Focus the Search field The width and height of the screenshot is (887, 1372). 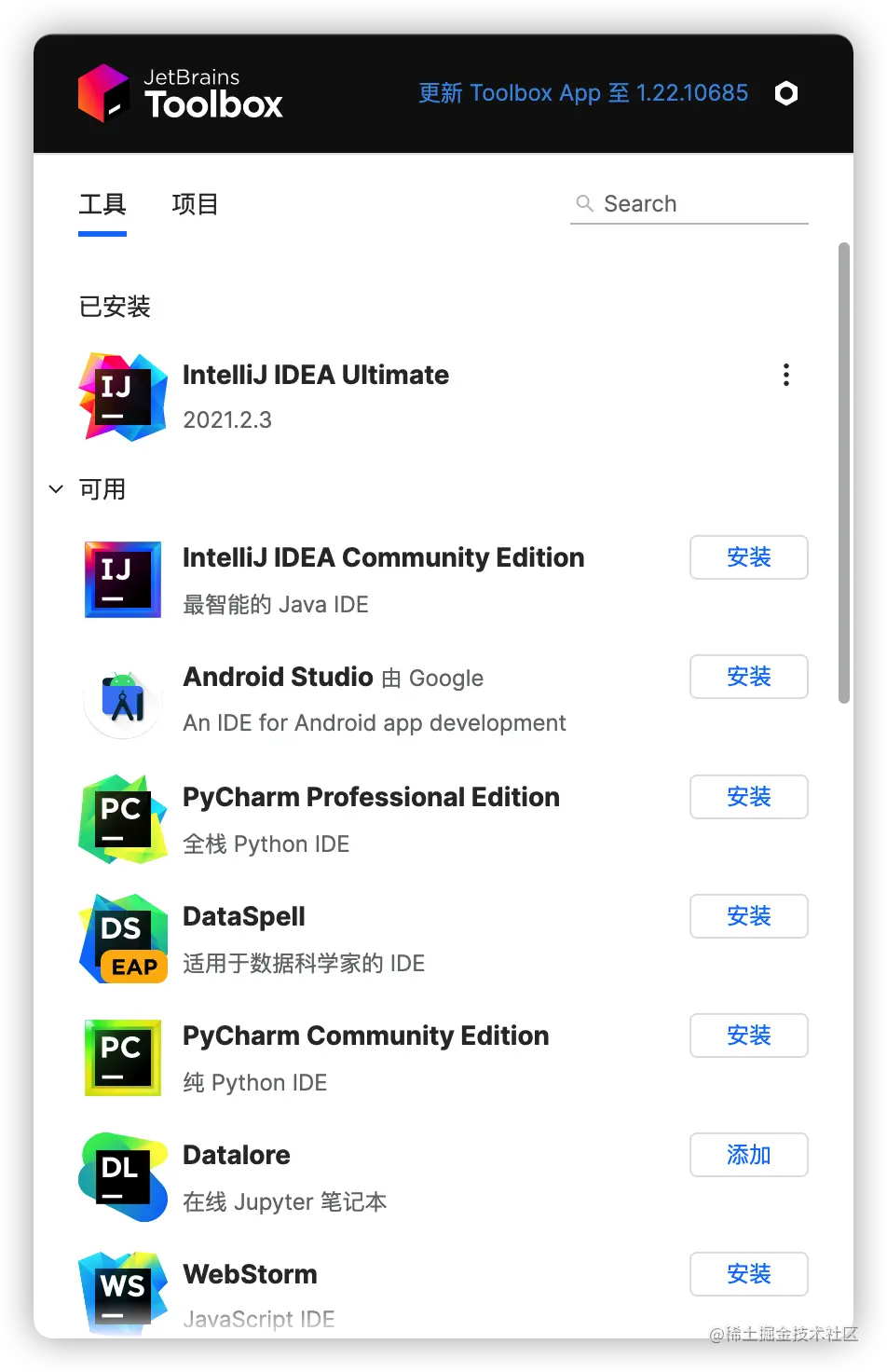point(699,204)
